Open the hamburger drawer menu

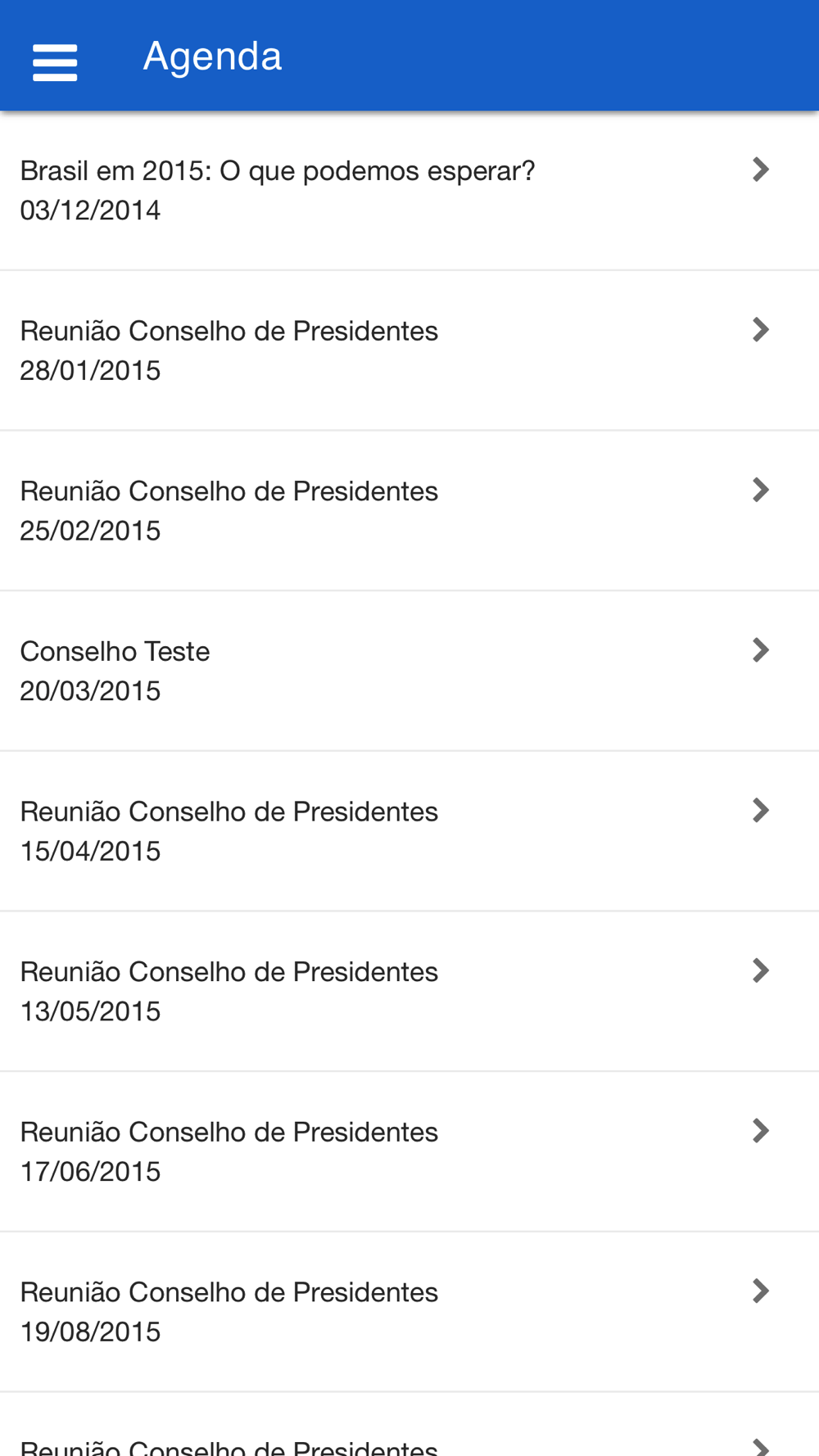point(55,62)
